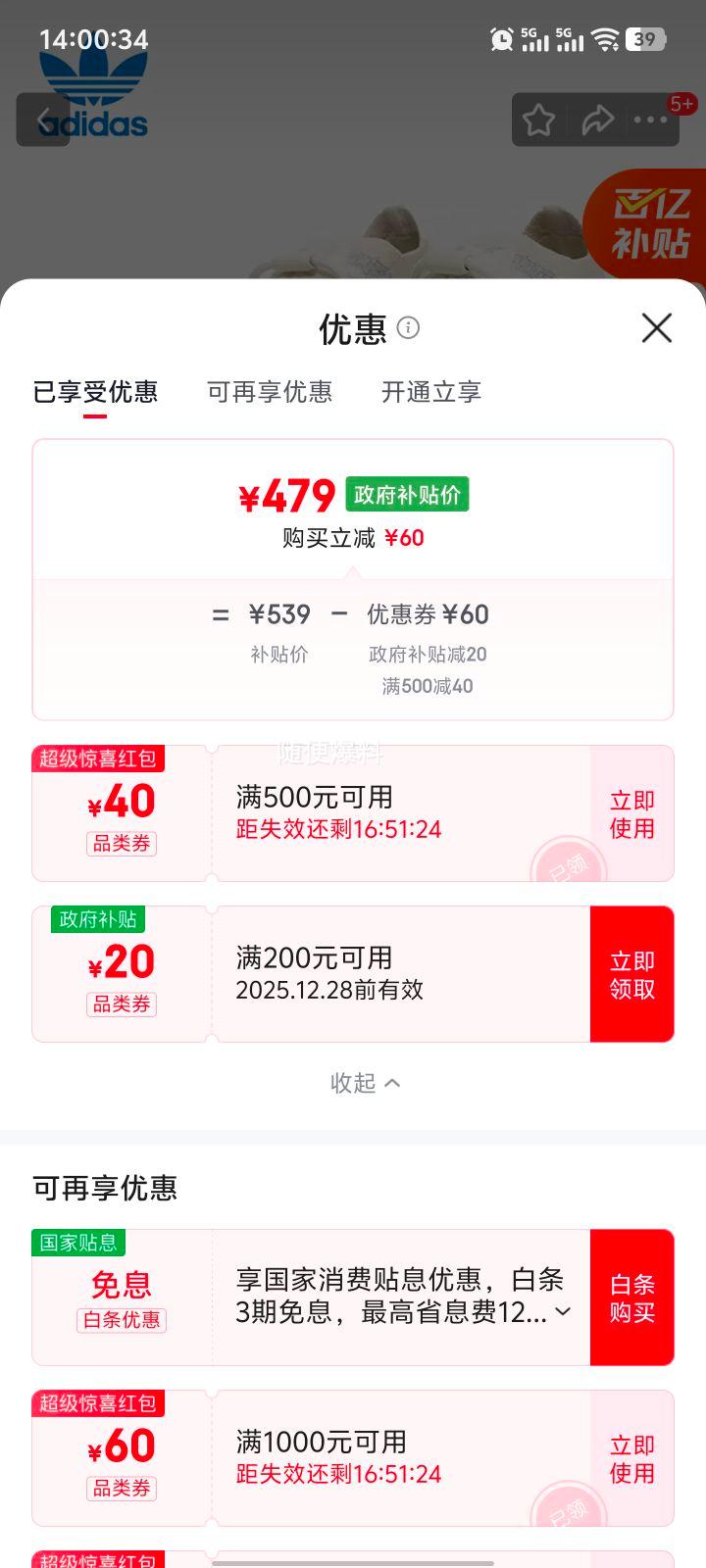Tap the back arrow at top left
The image size is (706, 1568).
43,118
